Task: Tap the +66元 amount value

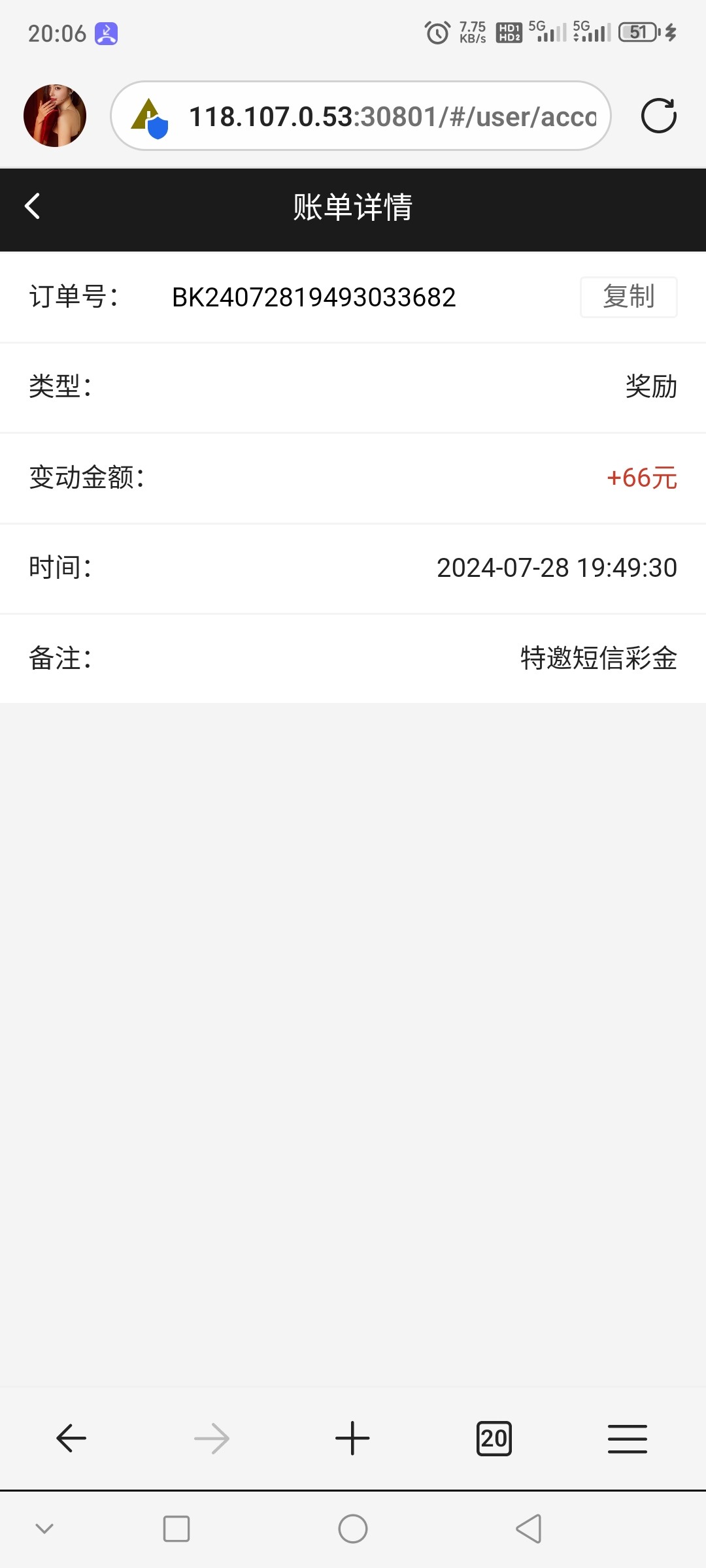Action: 642,478
